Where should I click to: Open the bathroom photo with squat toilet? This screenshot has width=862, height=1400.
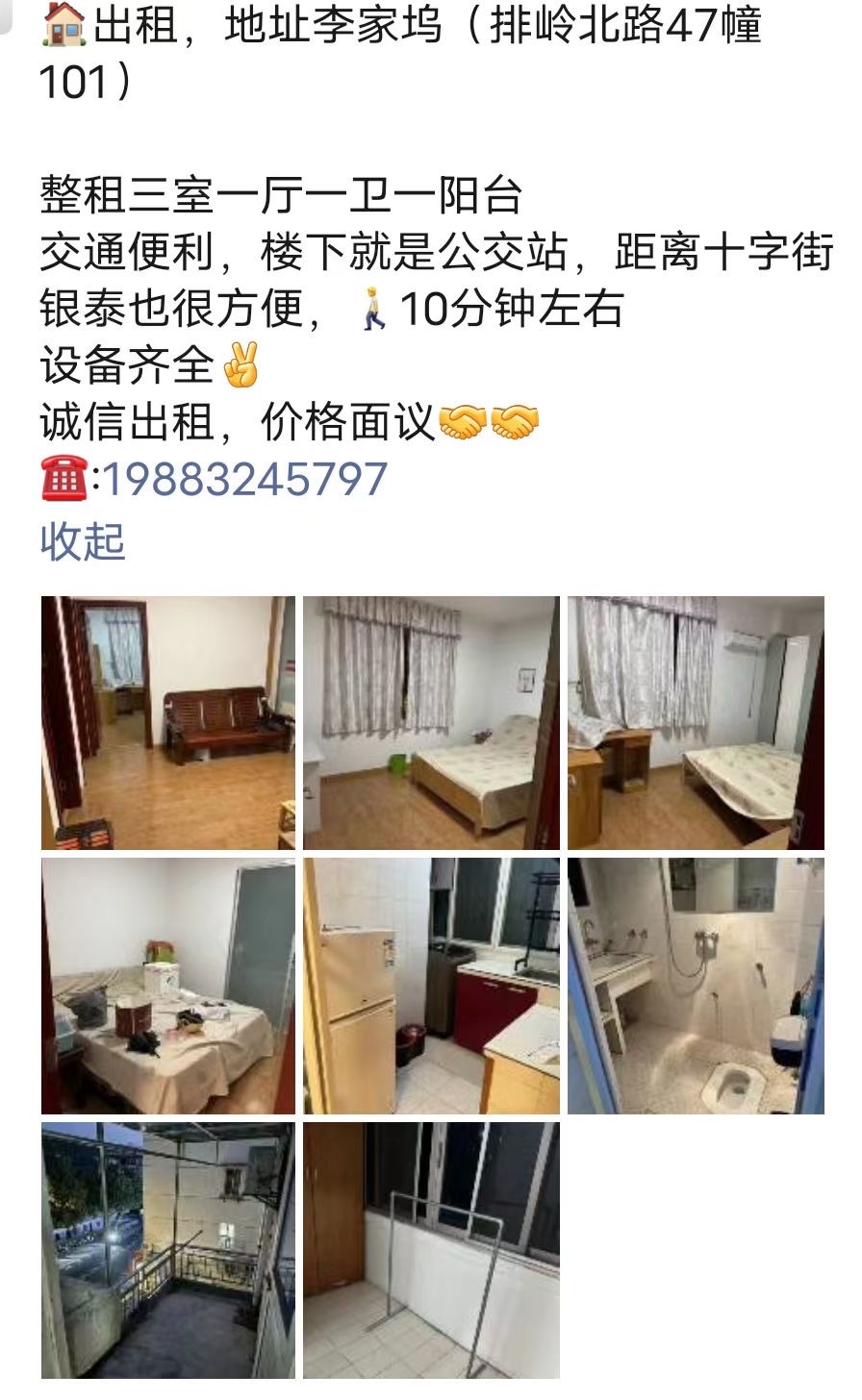(x=695, y=986)
